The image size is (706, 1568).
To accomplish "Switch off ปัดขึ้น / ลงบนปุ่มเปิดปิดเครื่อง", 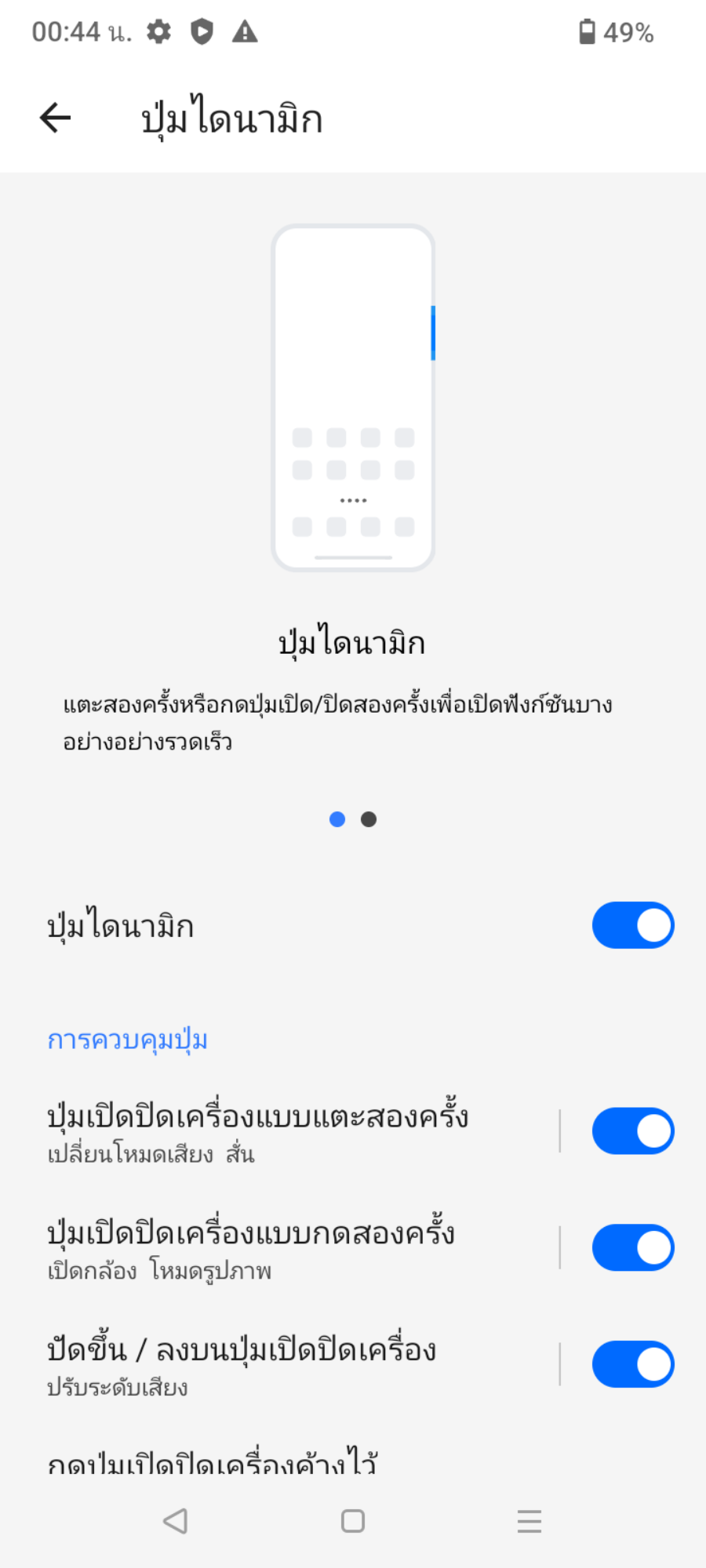I will pos(632,1364).
